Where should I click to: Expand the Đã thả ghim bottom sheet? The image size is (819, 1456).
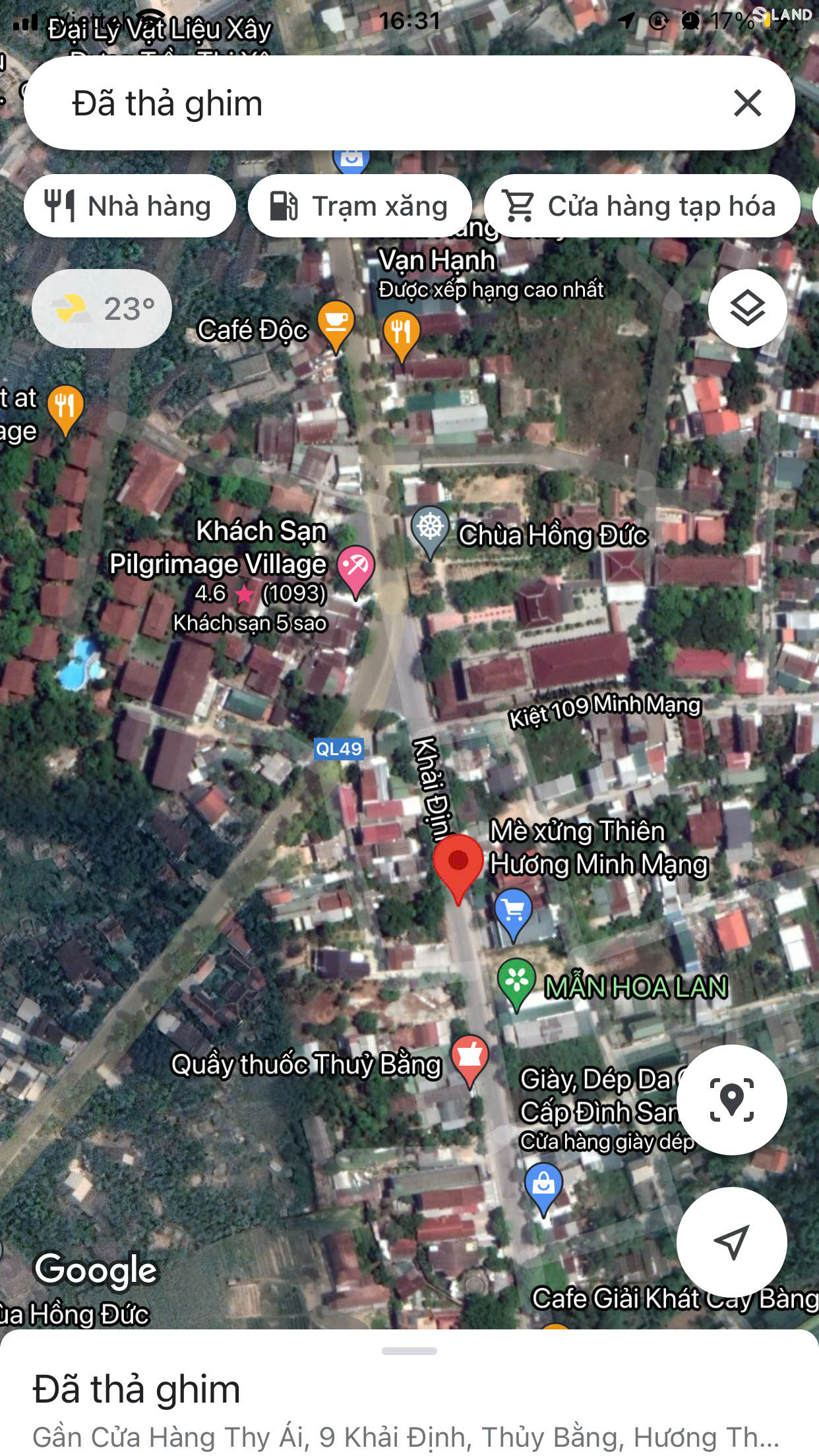[x=409, y=1351]
